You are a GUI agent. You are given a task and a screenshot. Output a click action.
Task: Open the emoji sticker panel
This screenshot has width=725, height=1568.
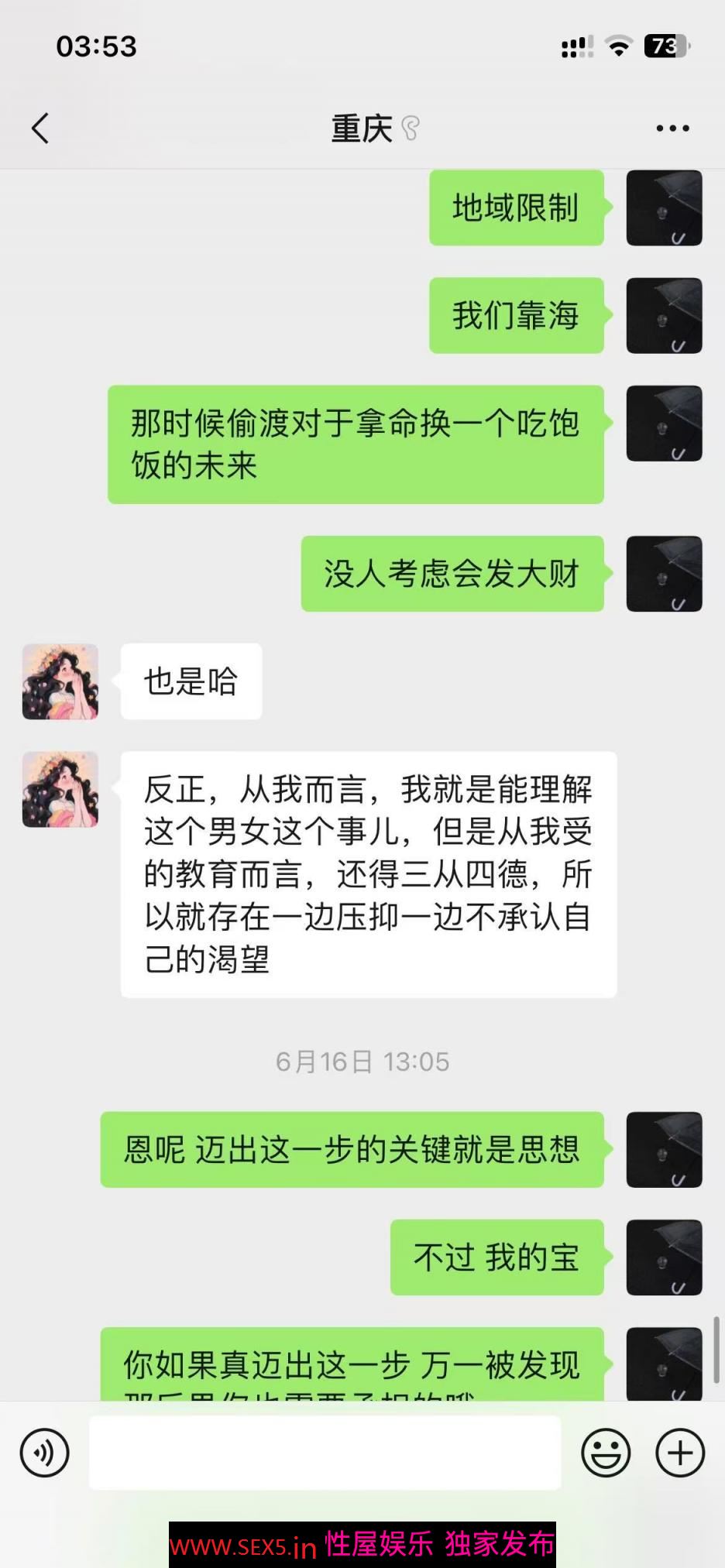(606, 1453)
